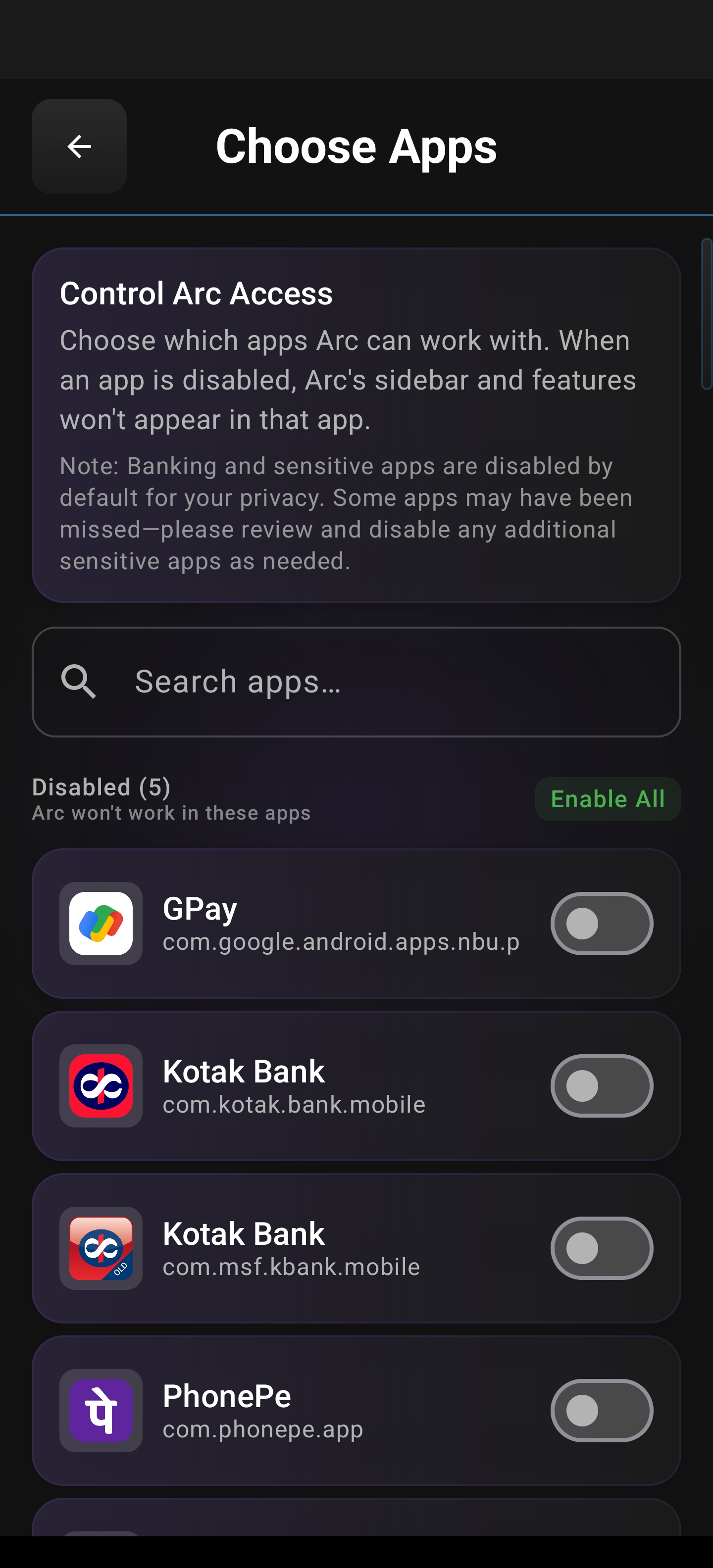The height and width of the screenshot is (1568, 713).
Task: Select the GPay list row
Action: point(356,923)
